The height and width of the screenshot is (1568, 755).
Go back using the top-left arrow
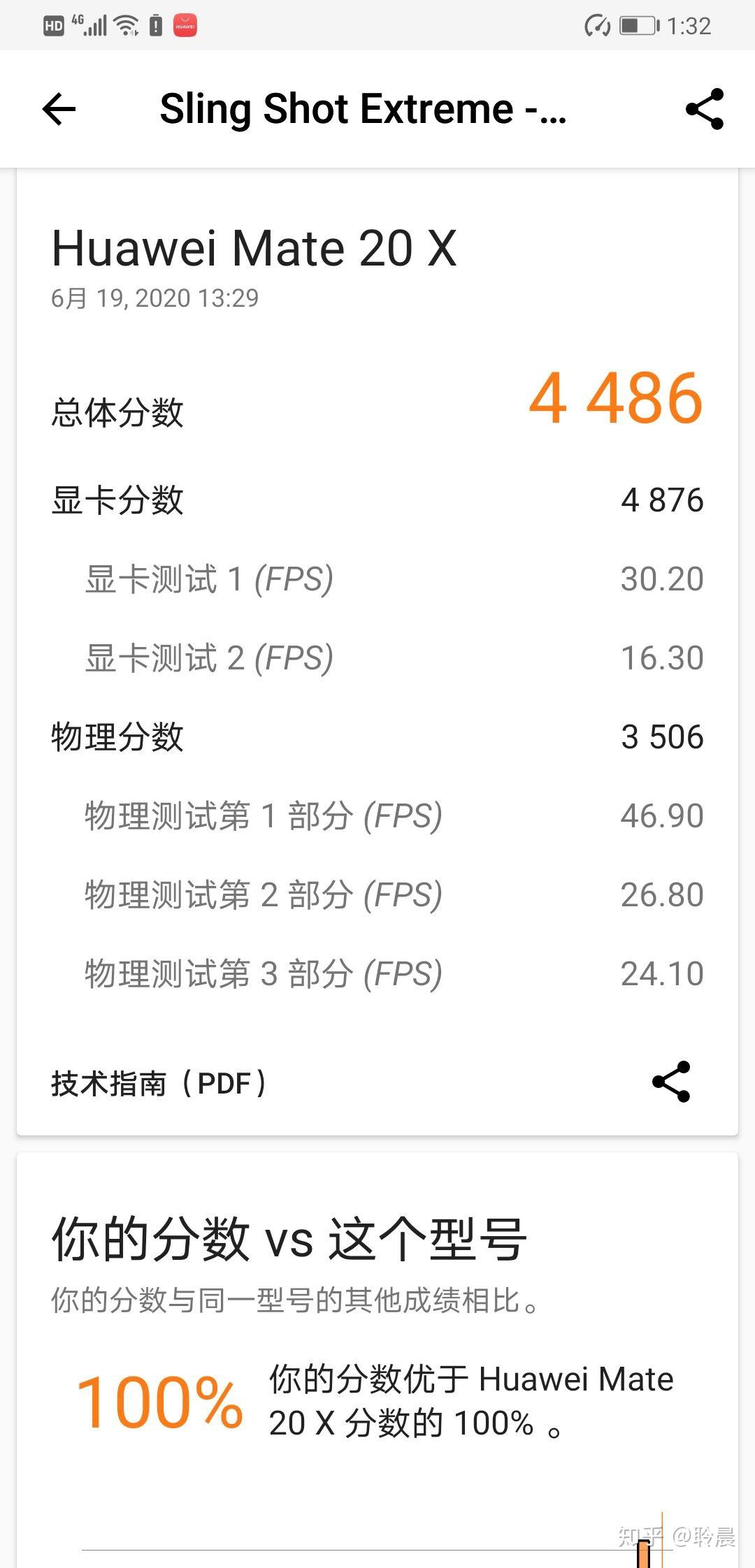(x=59, y=109)
